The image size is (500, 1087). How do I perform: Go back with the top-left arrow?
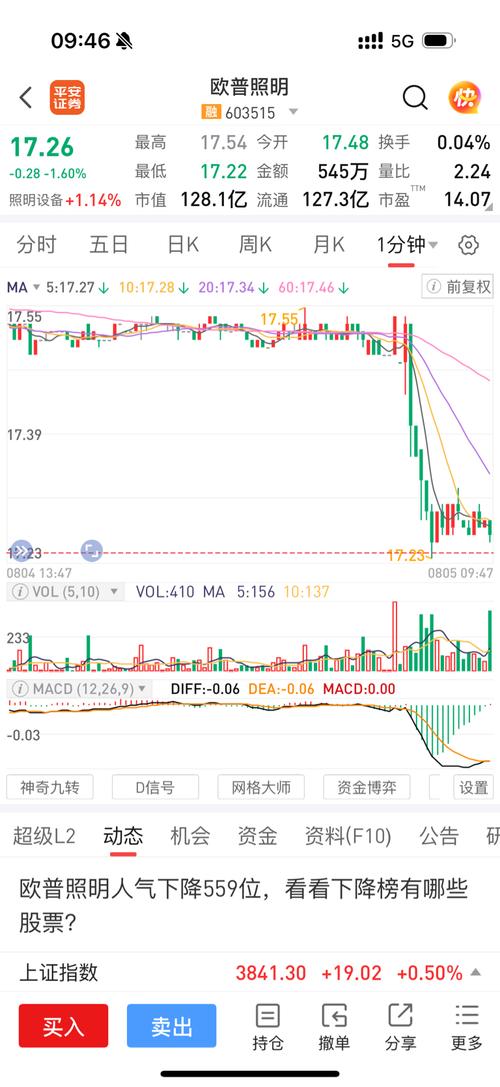coord(26,98)
